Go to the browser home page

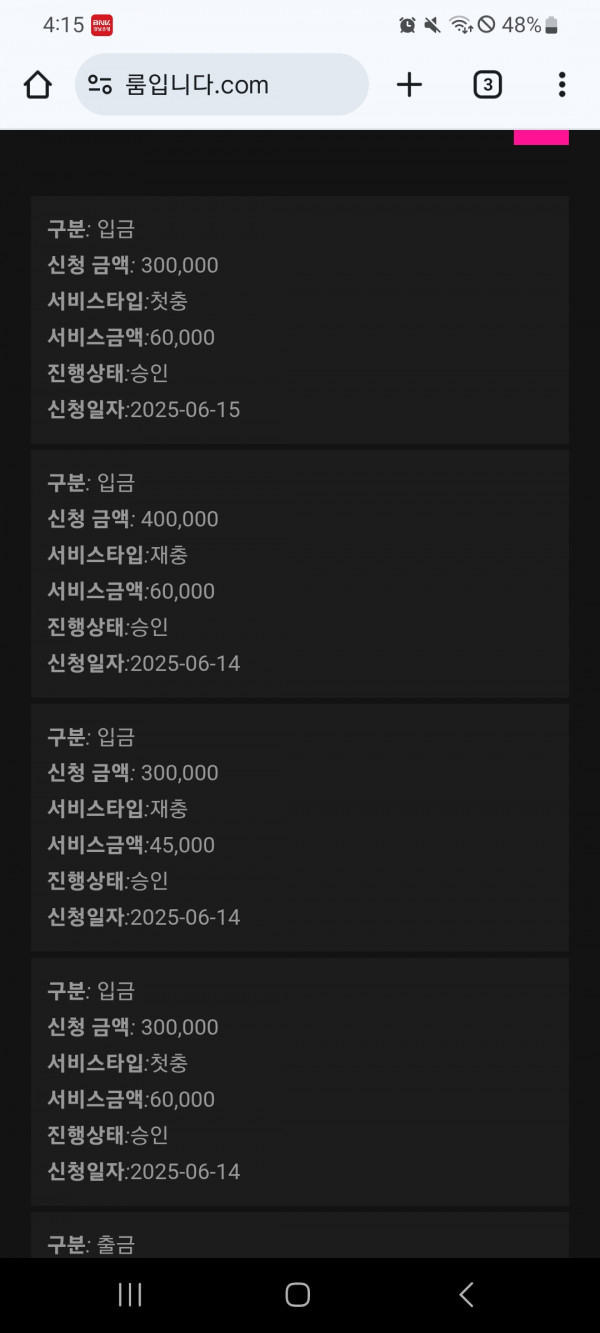38,85
